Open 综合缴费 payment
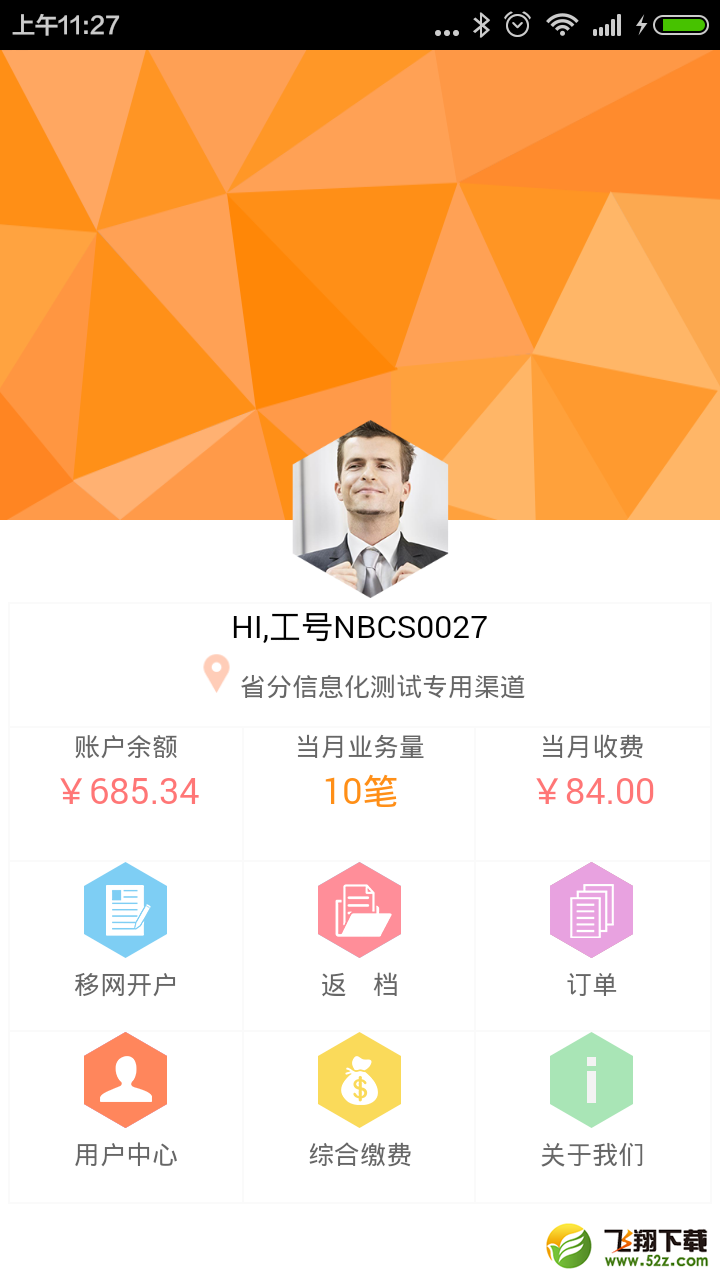The height and width of the screenshot is (1280, 720). [x=359, y=1115]
